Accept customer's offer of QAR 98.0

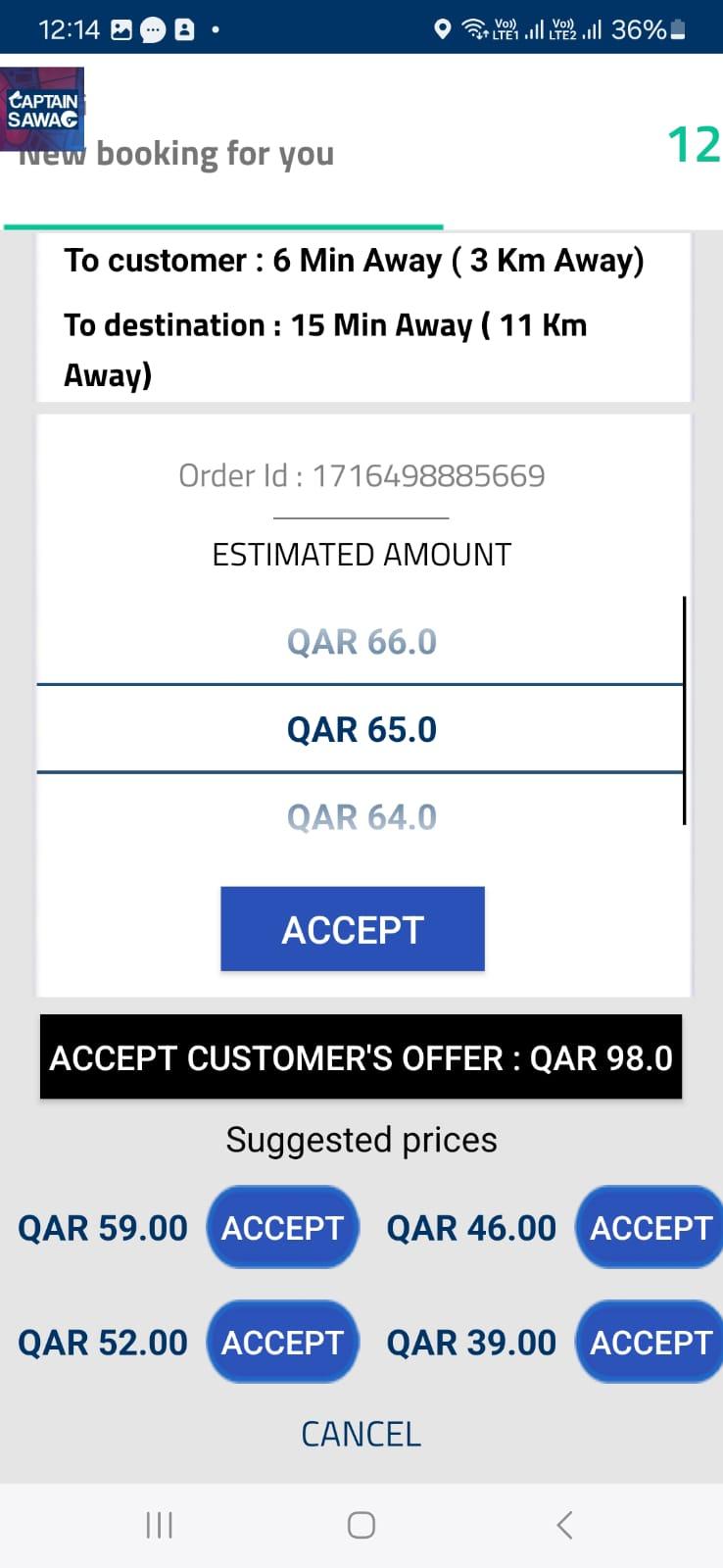coord(361,1056)
